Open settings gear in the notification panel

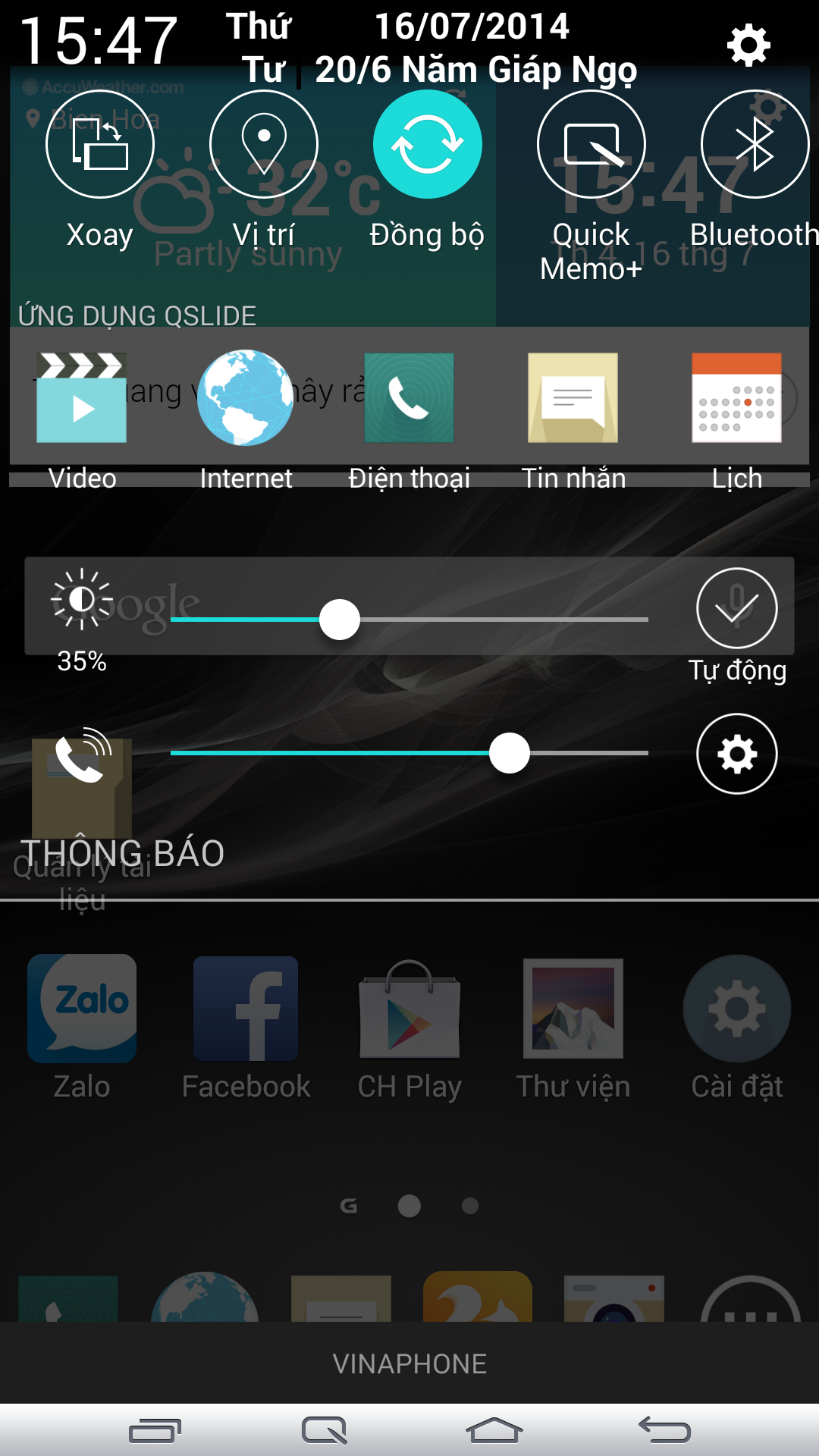(x=748, y=45)
